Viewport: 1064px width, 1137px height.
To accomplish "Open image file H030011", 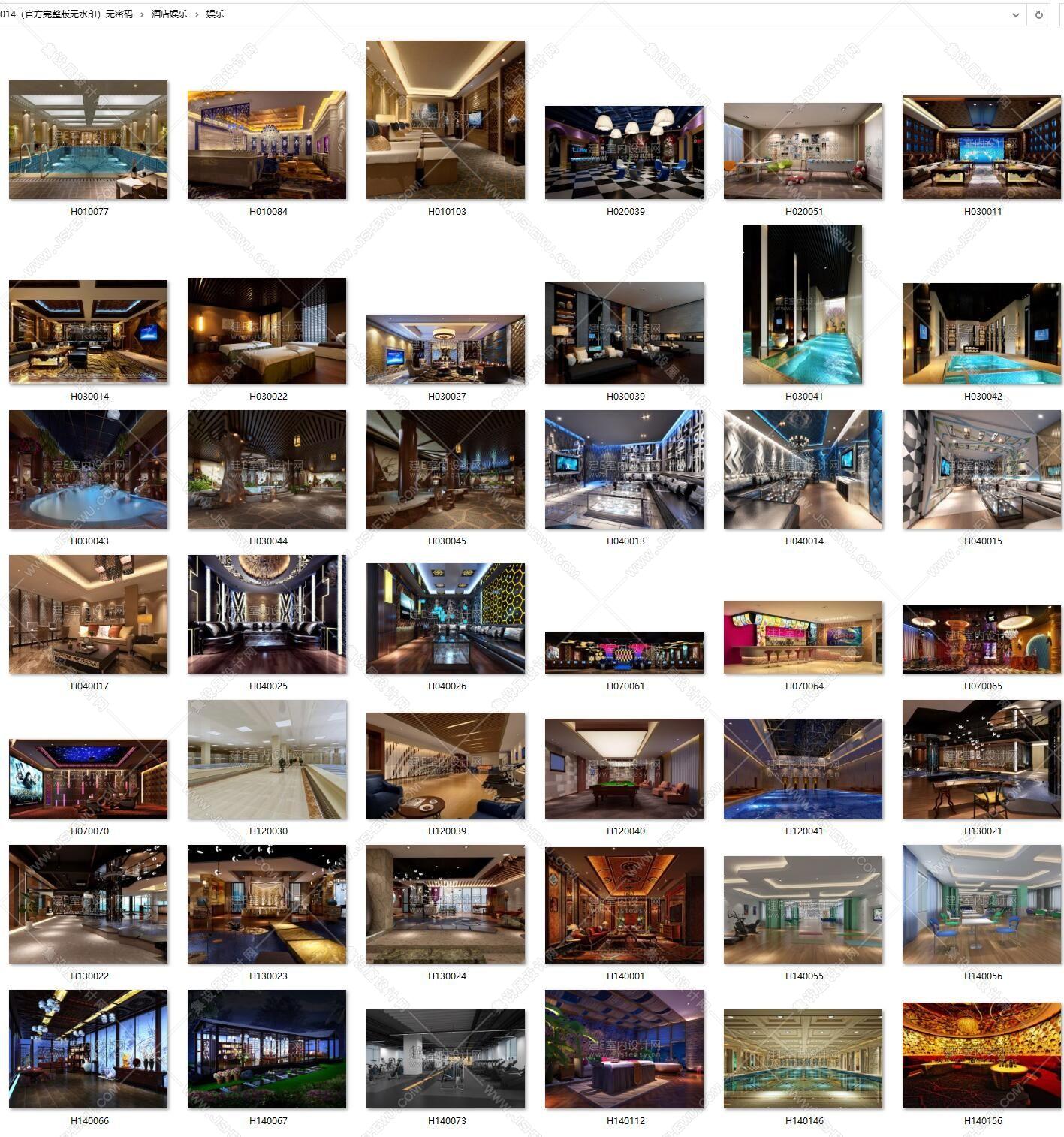I will coord(982,147).
